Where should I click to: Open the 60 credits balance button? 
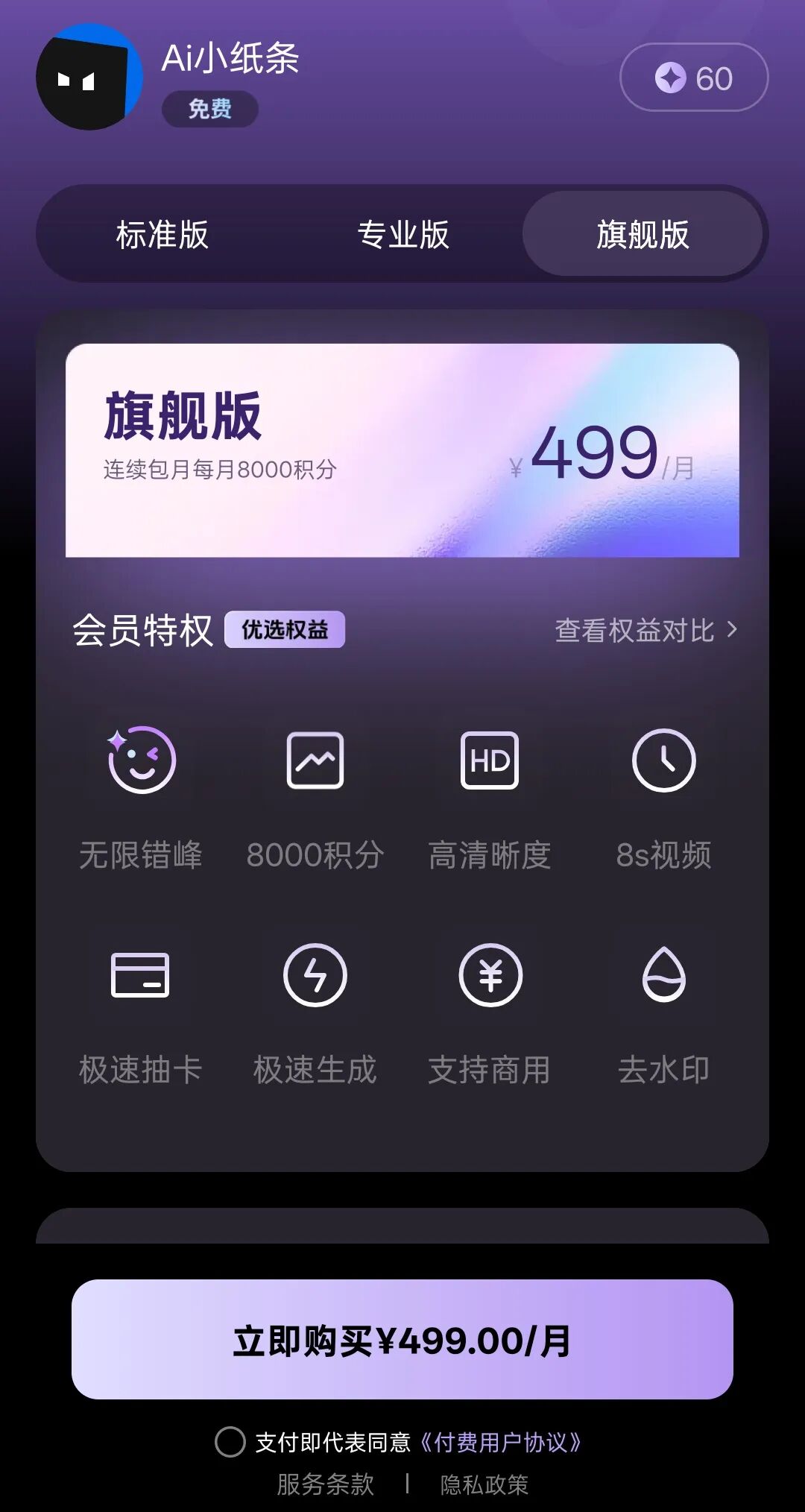[693, 78]
